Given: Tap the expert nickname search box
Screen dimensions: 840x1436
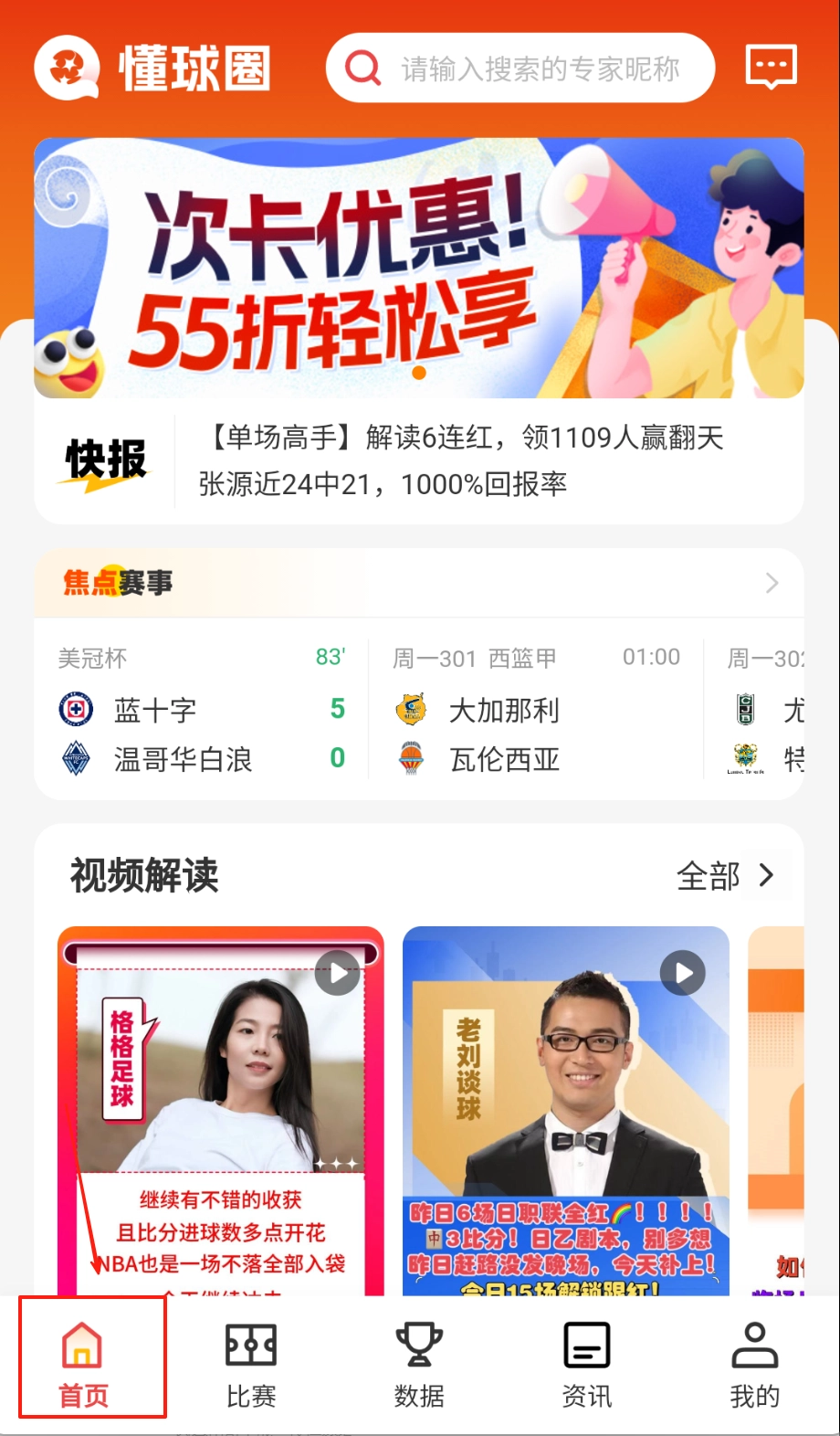Looking at the screenshot, I should [x=539, y=69].
